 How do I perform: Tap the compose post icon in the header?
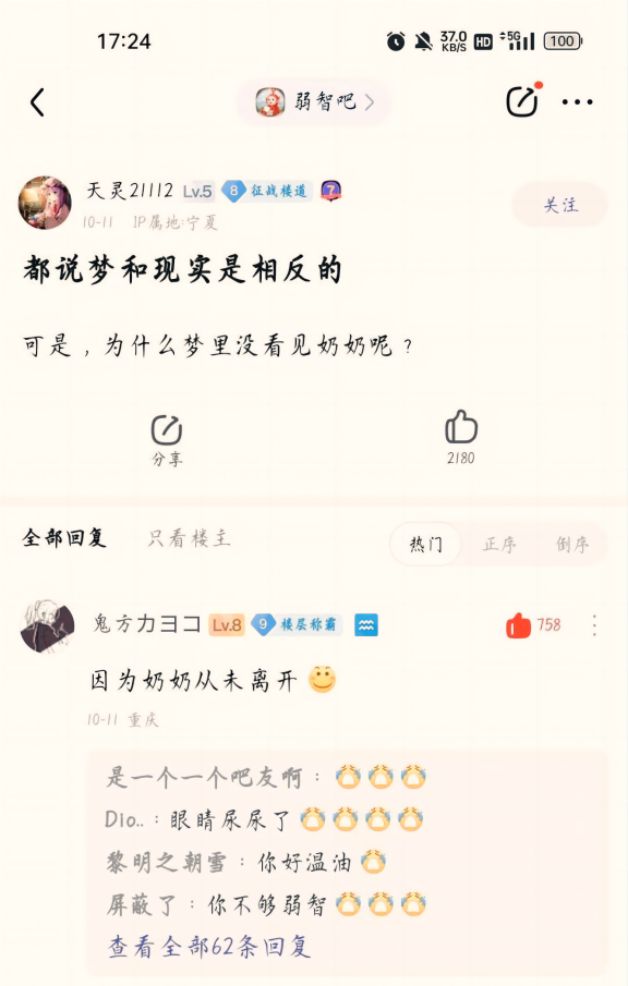click(522, 101)
